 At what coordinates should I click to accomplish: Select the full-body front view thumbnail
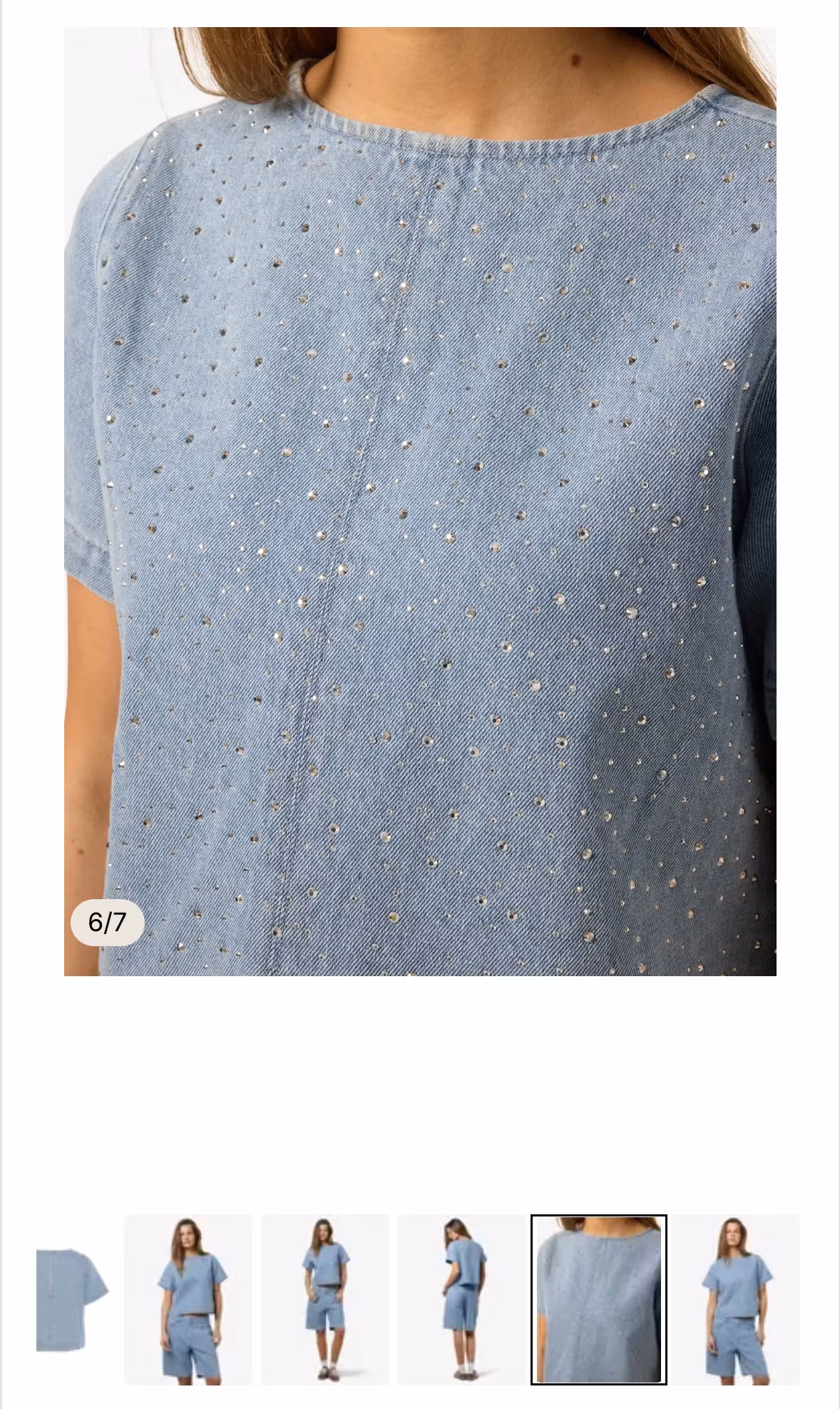[x=324, y=1299]
